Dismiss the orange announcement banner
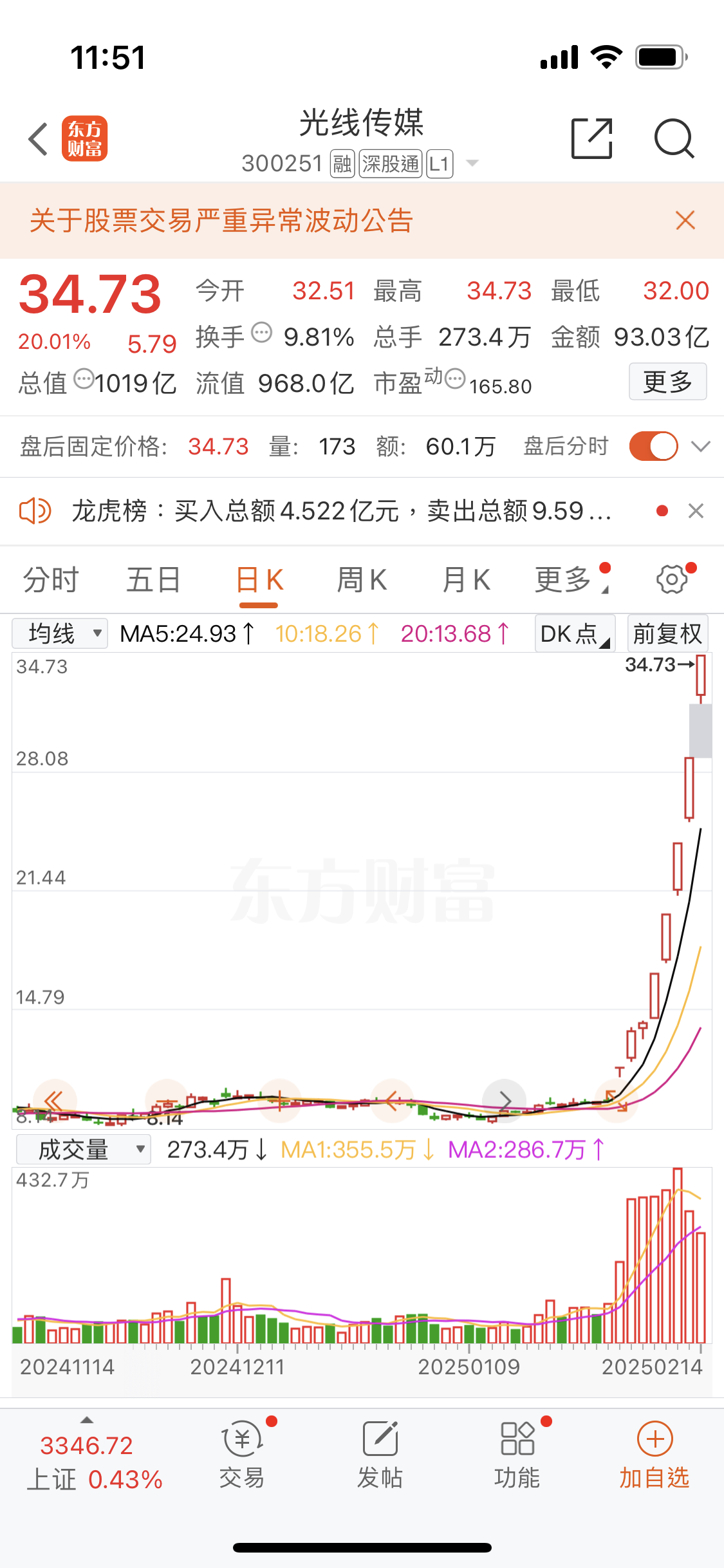The width and height of the screenshot is (724, 1568). point(685,221)
